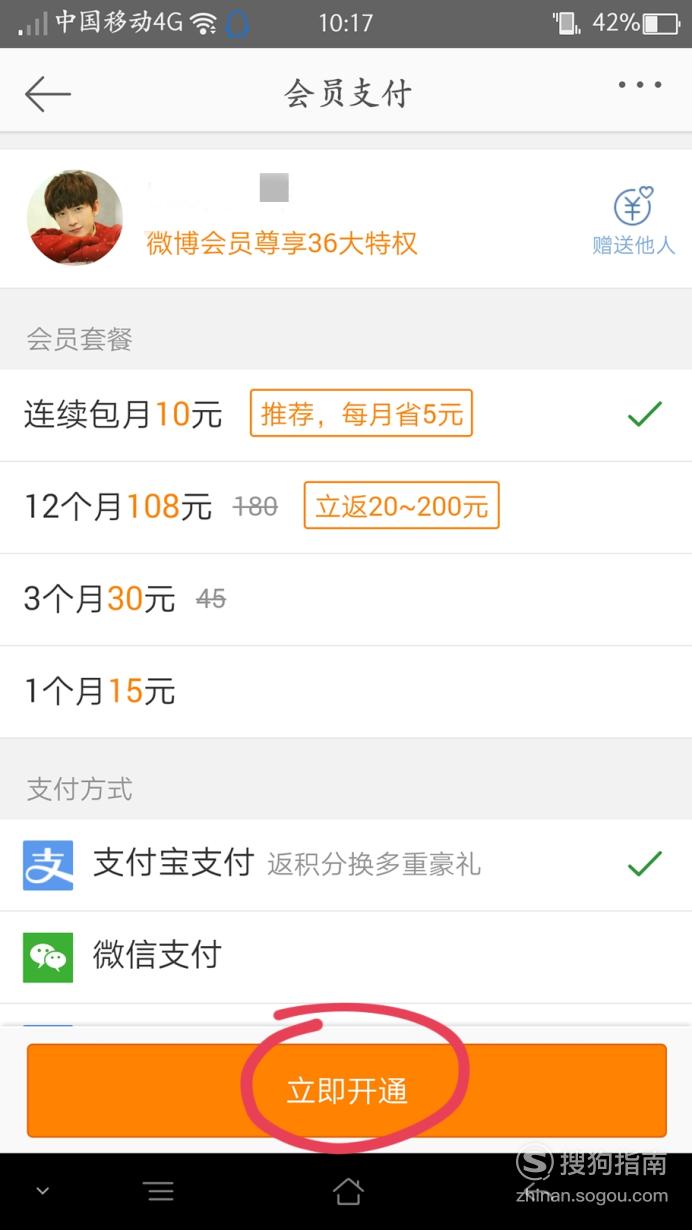The image size is (692, 1230).
Task: Open the system menu button
Action: point(159,1191)
